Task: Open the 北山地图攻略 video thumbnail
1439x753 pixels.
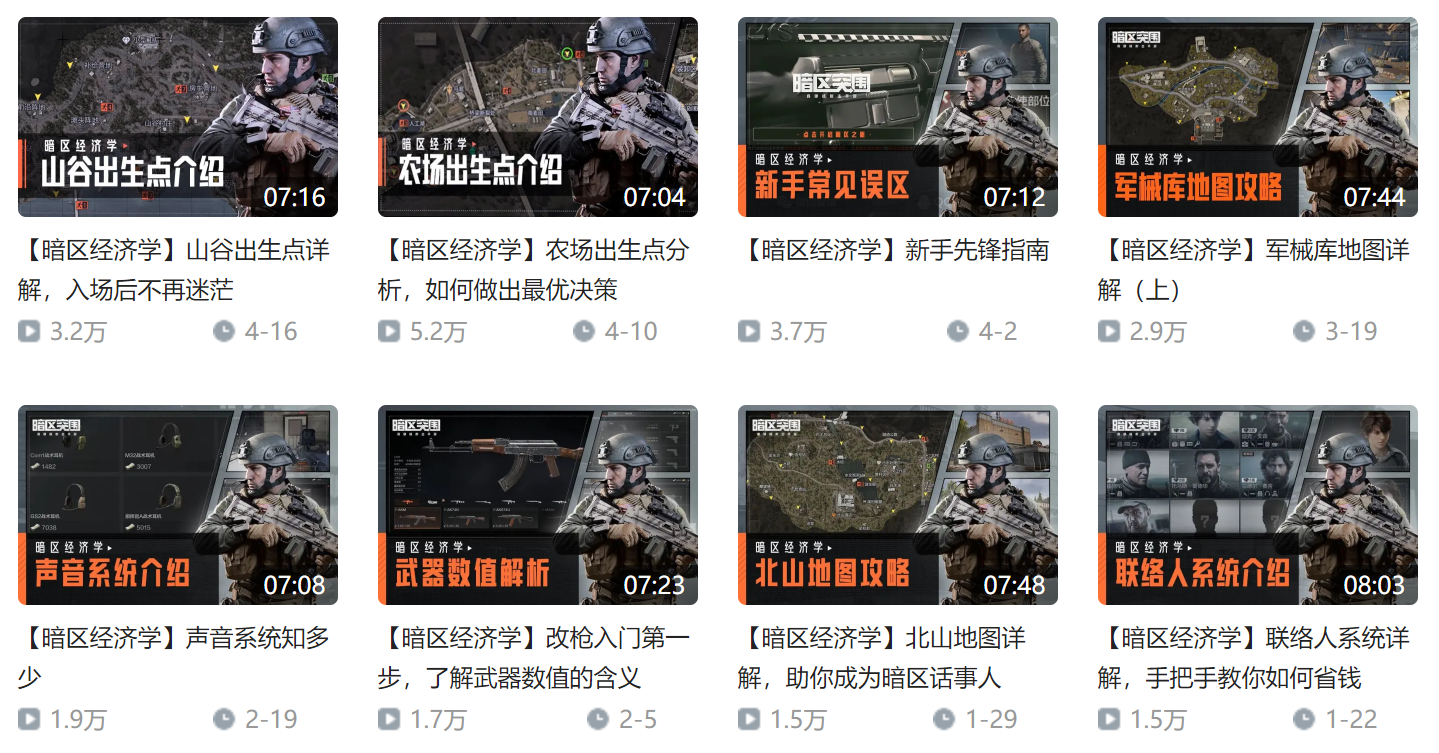Action: [x=898, y=505]
